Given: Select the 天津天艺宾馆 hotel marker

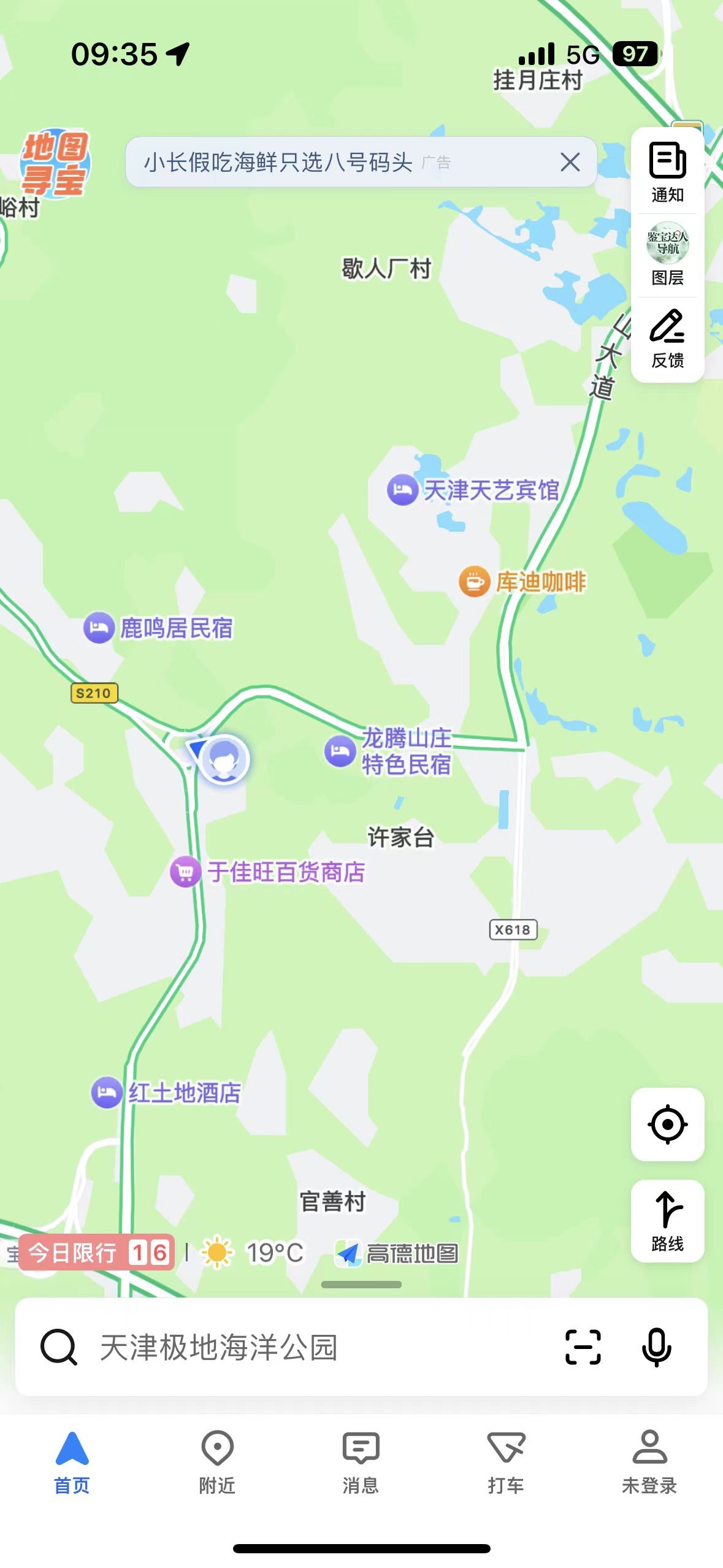Looking at the screenshot, I should (x=403, y=490).
